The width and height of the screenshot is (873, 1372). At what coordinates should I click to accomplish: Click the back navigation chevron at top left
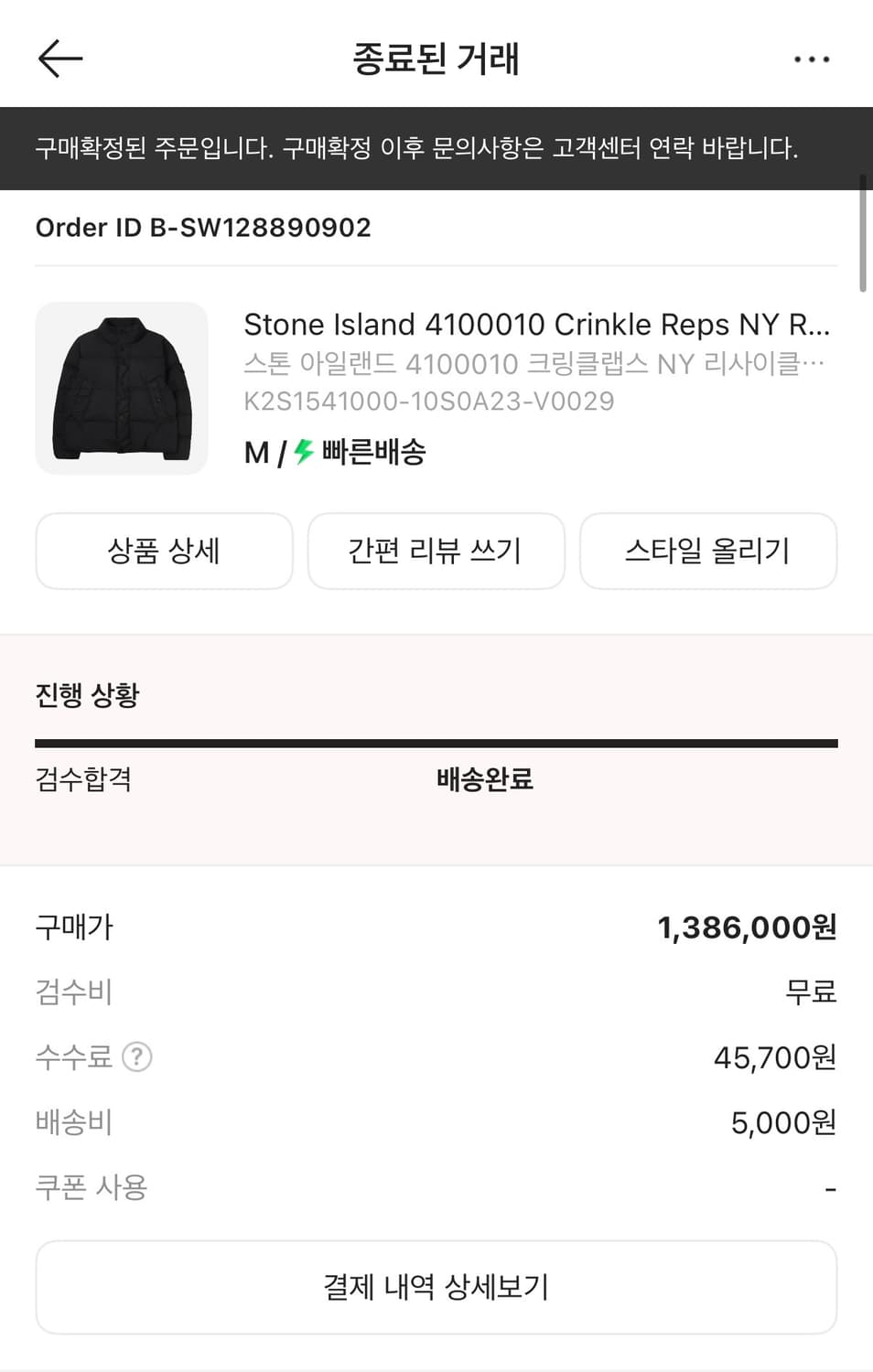[59, 59]
